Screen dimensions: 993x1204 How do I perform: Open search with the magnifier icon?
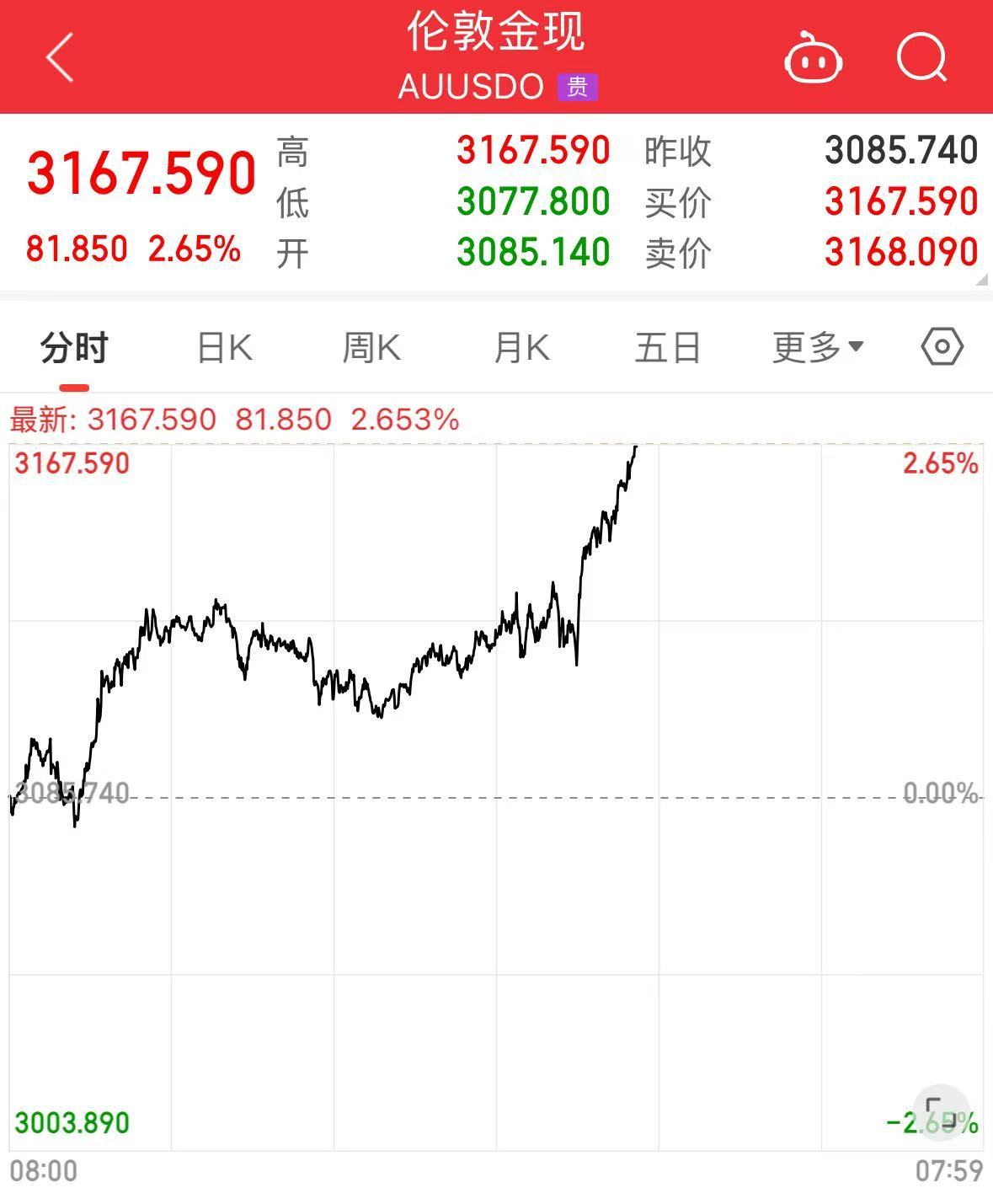(921, 57)
